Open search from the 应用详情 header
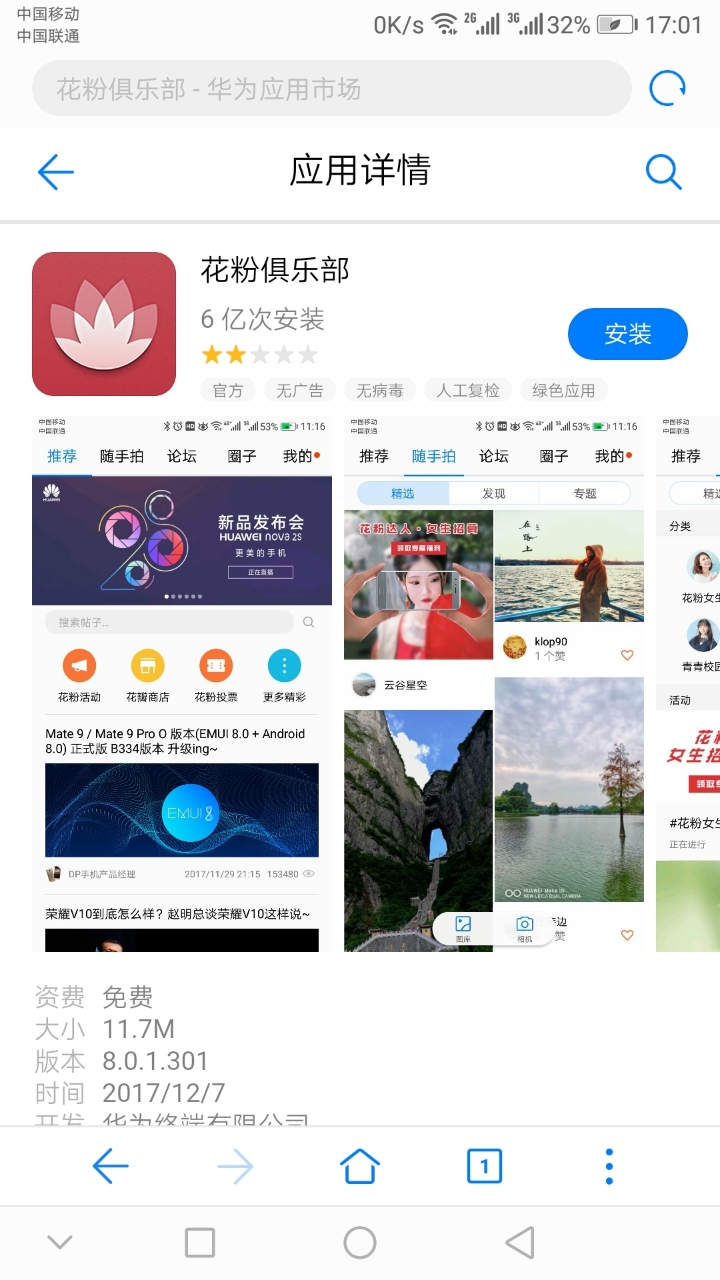 click(663, 172)
